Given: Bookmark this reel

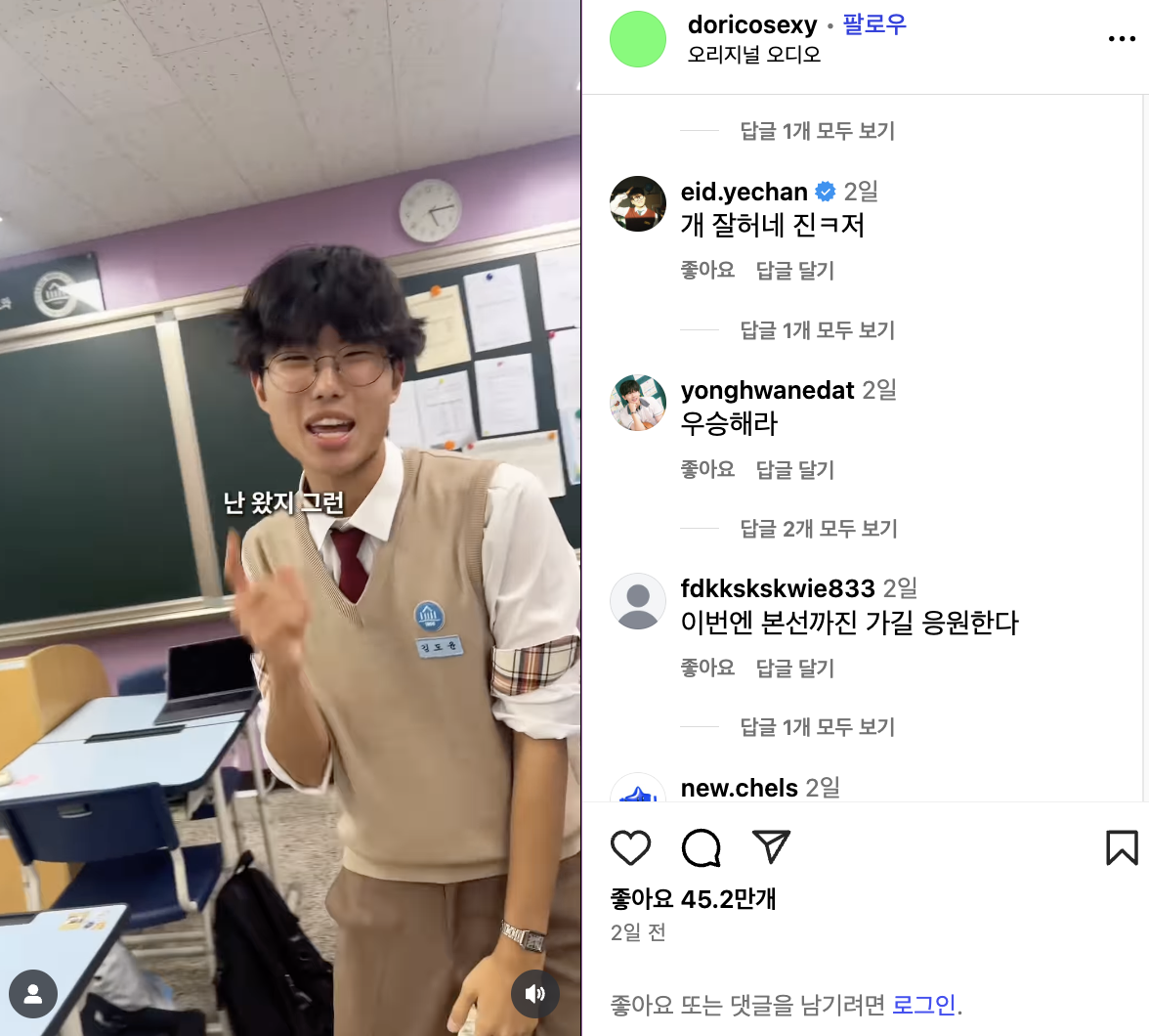Looking at the screenshot, I should coord(1122,847).
